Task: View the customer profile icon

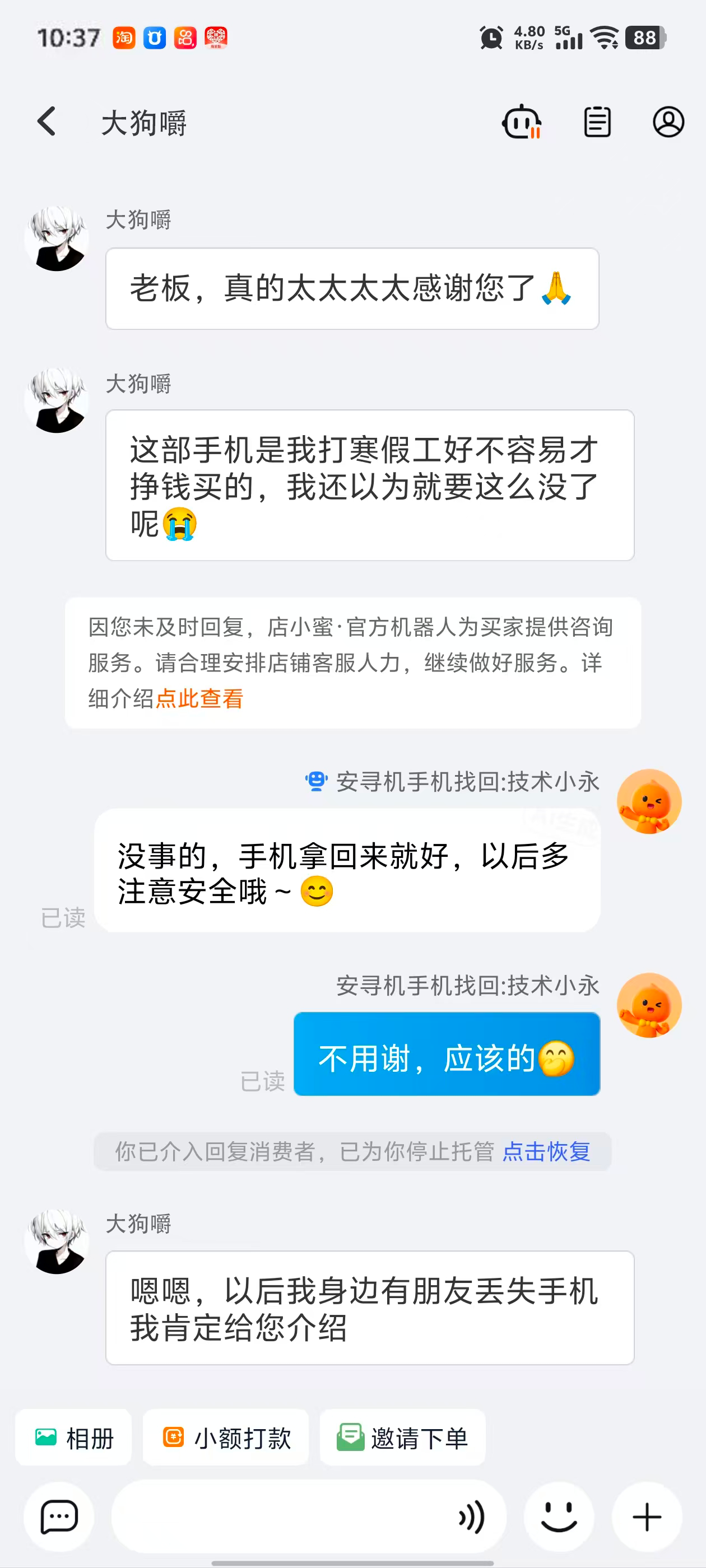Action: 668,122
